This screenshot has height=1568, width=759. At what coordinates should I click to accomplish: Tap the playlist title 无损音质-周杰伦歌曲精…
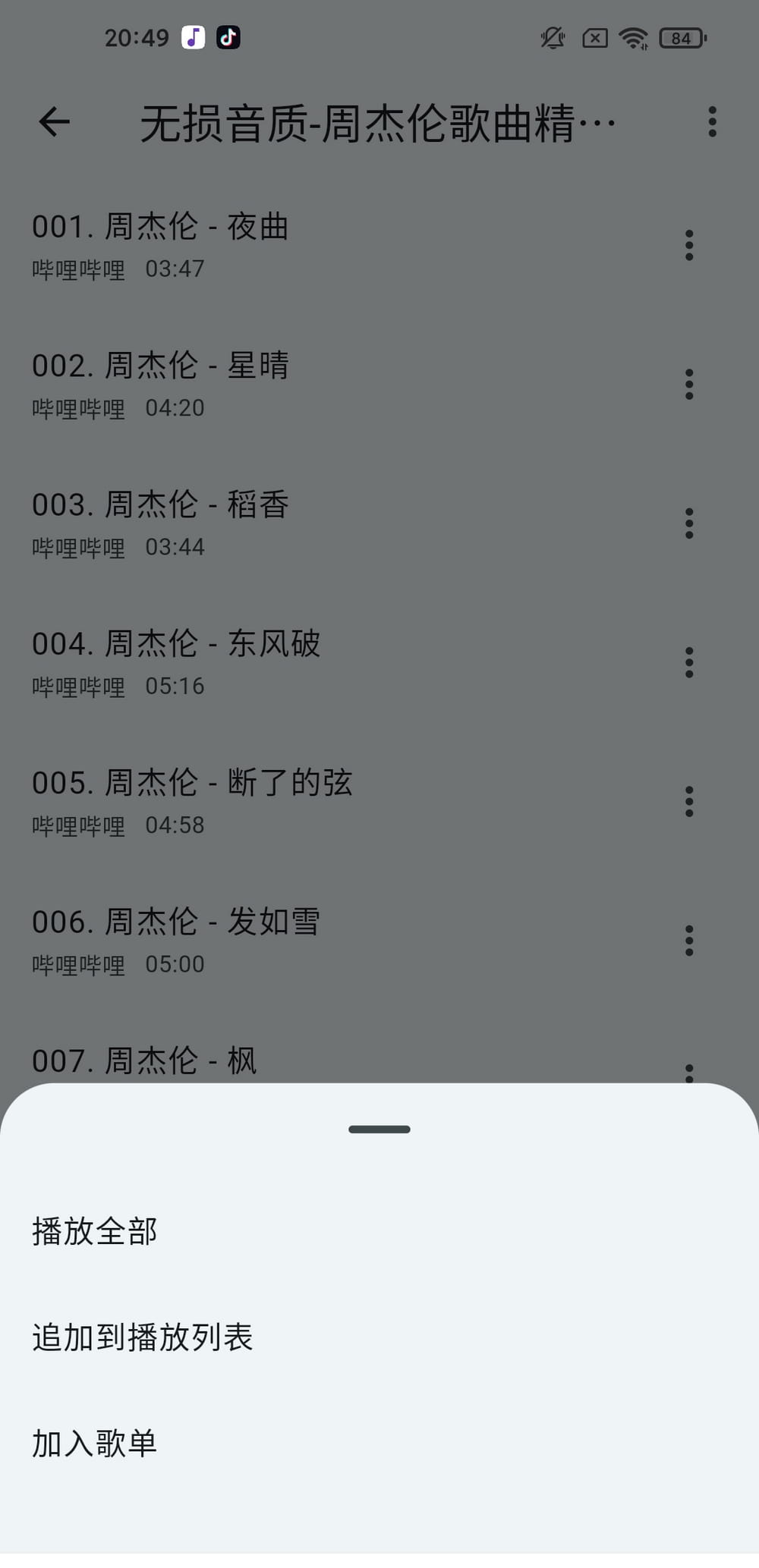pyautogui.click(x=377, y=120)
